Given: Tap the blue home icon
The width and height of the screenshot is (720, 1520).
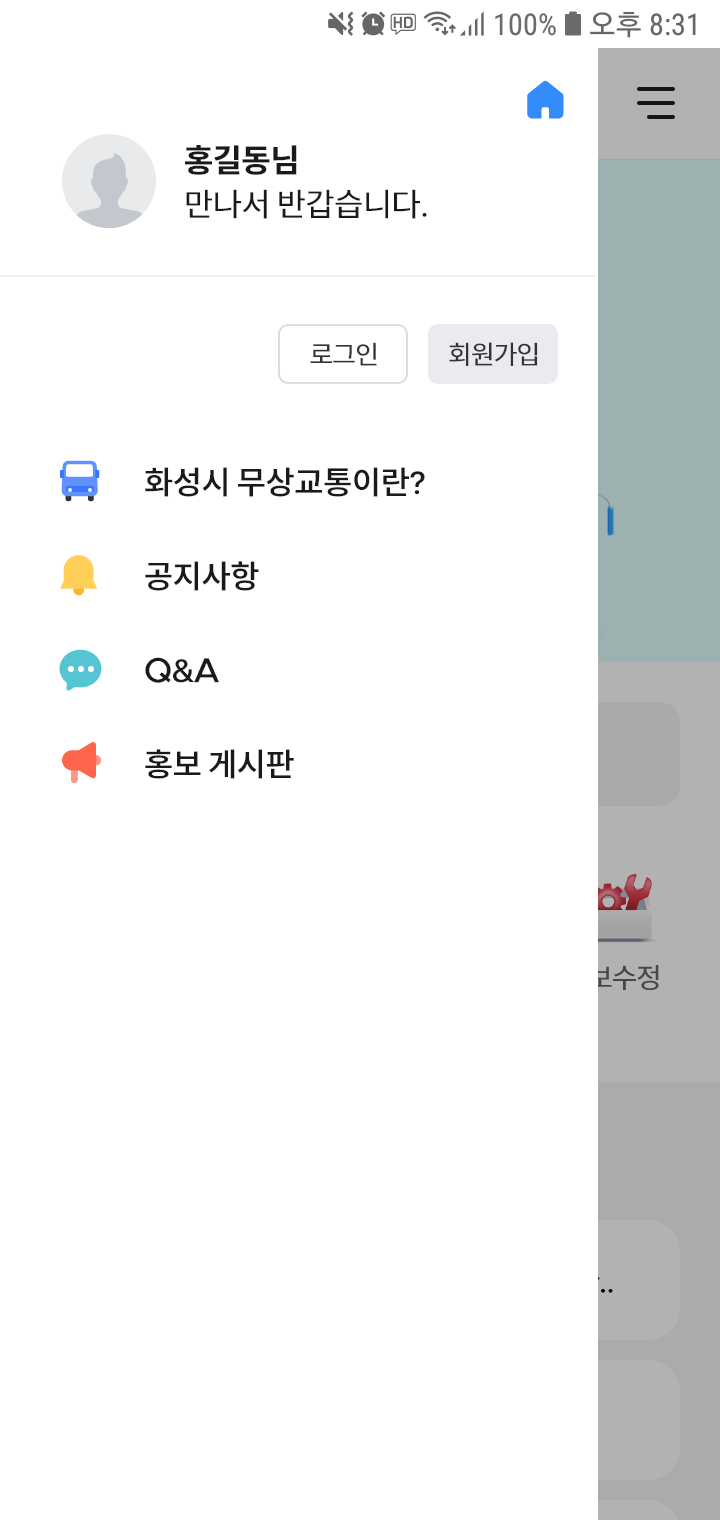Looking at the screenshot, I should (x=544, y=100).
